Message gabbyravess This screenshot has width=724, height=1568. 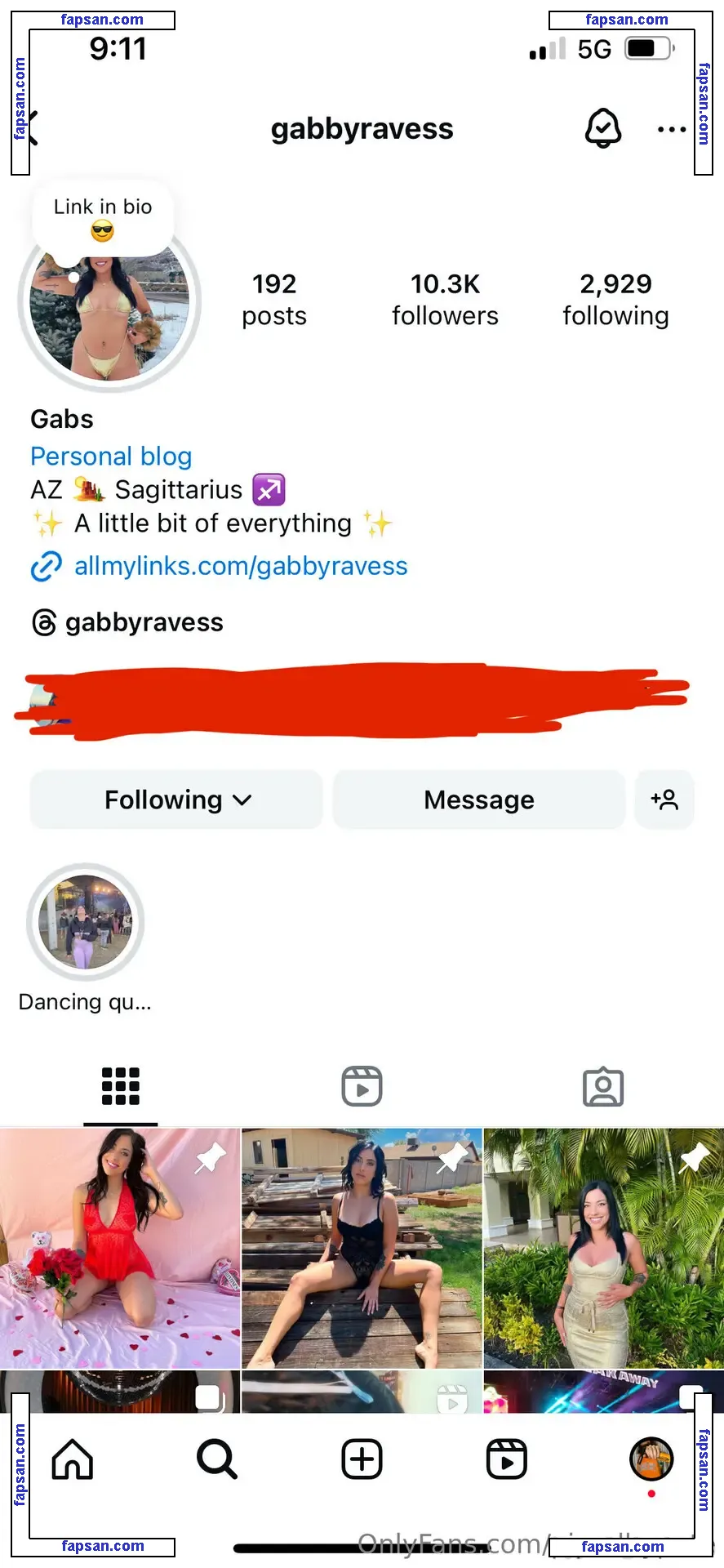point(479,800)
